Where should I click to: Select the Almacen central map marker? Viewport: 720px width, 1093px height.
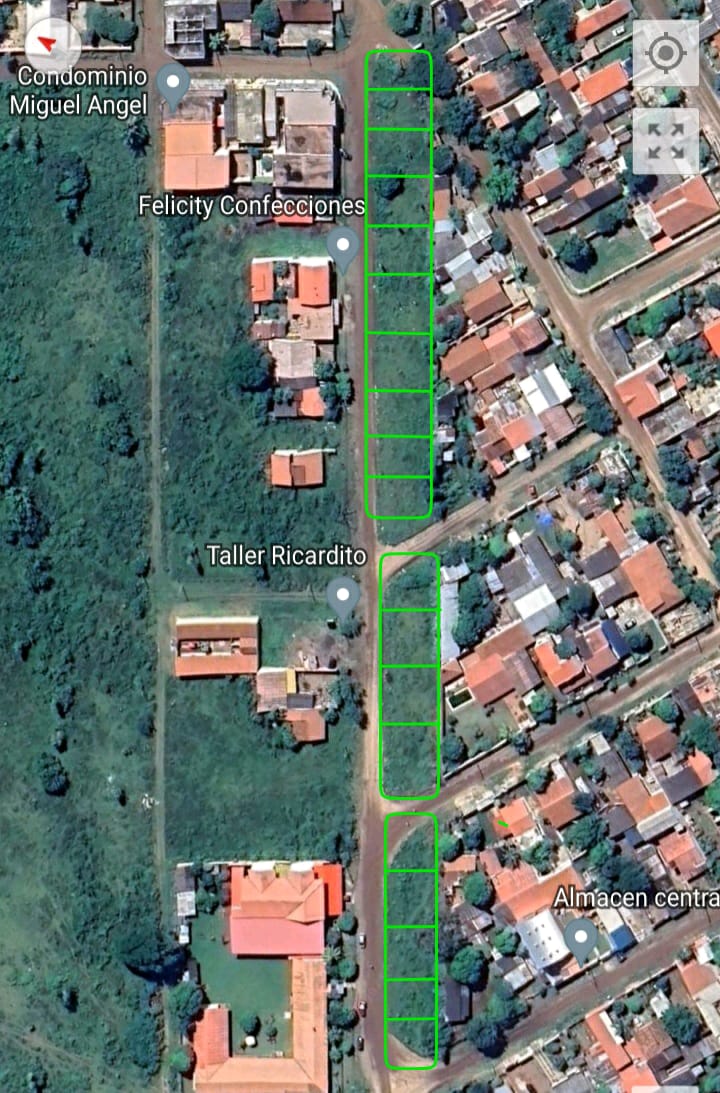tap(581, 938)
